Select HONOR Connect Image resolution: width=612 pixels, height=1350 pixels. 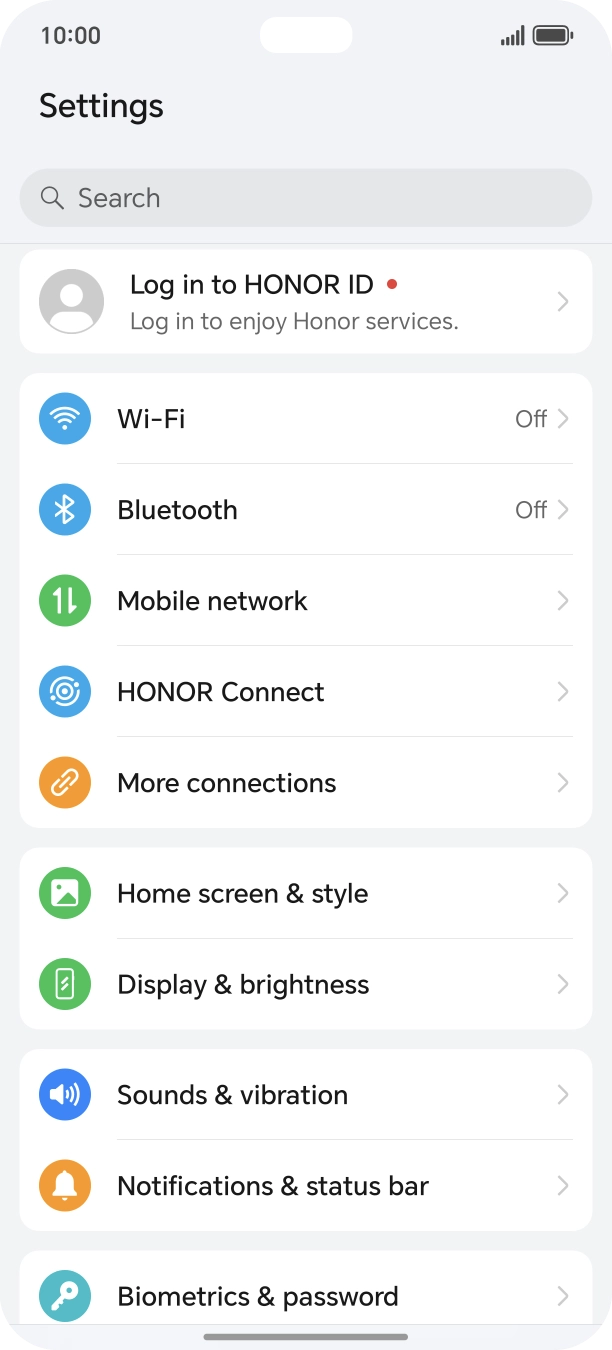[x=306, y=692]
